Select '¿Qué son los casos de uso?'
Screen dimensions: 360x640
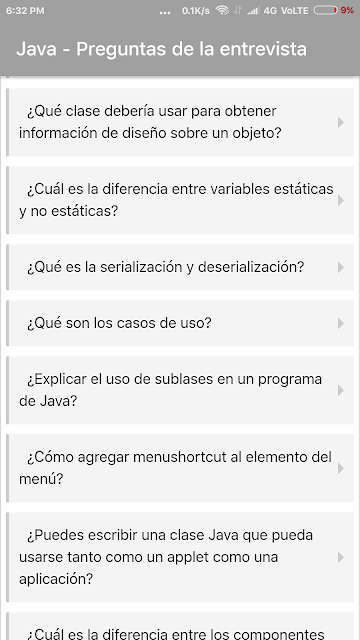180,323
